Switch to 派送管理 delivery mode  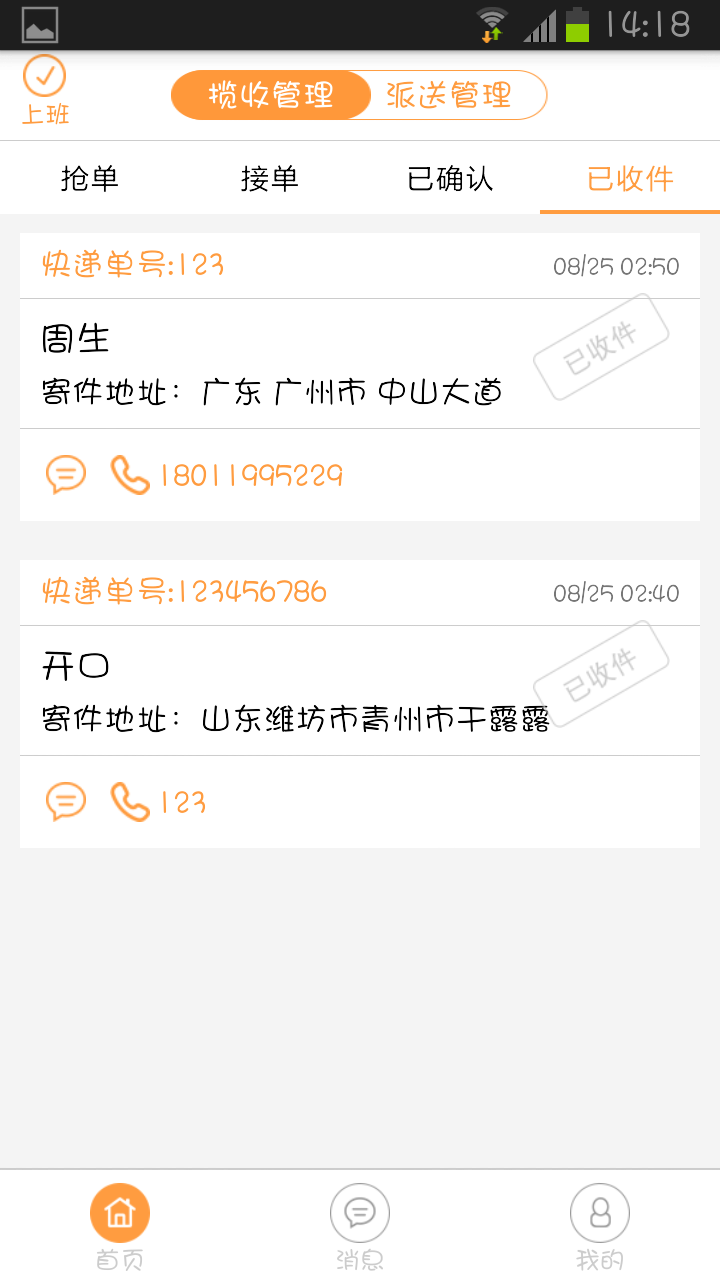coord(449,95)
